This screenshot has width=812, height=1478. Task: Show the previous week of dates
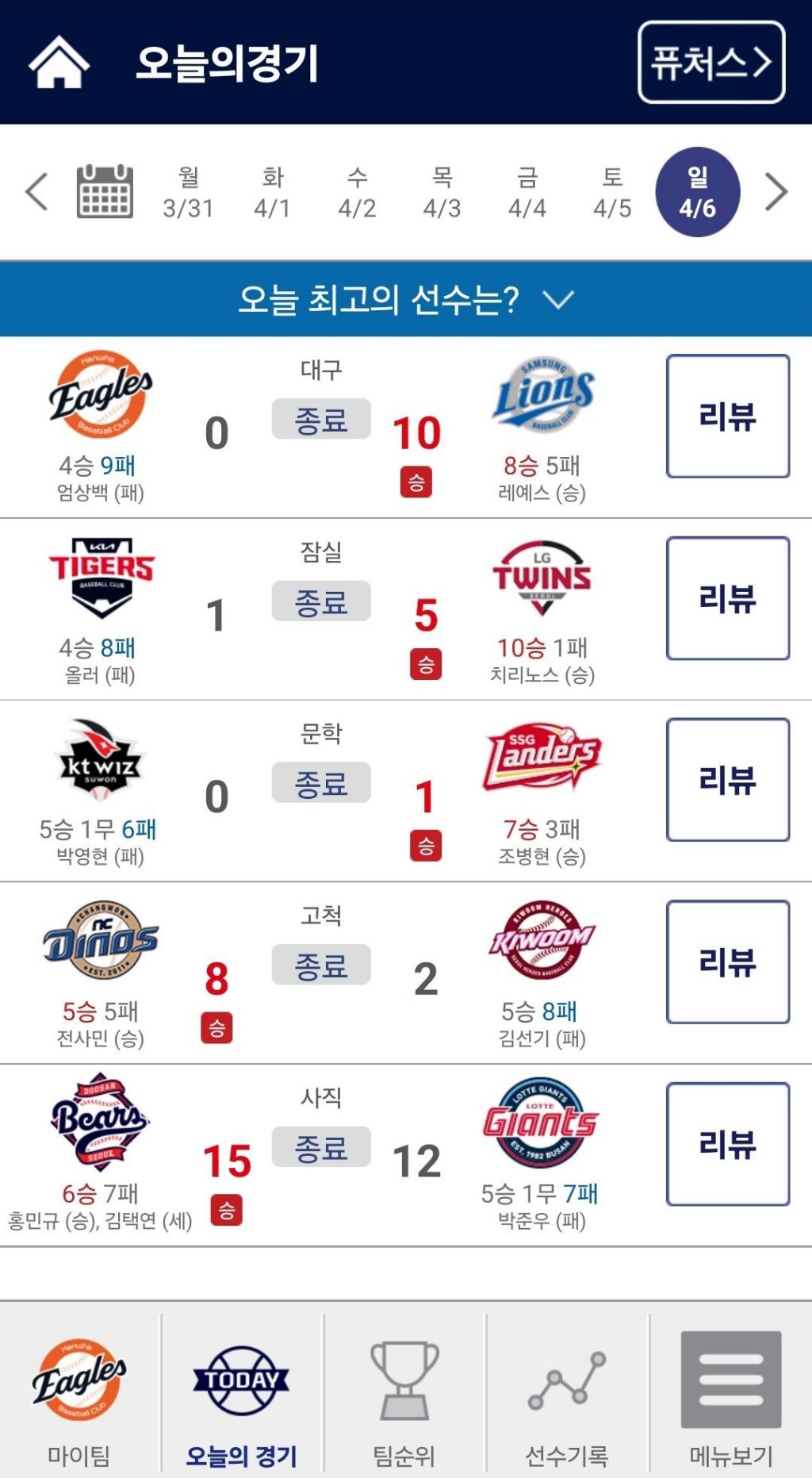(x=36, y=192)
